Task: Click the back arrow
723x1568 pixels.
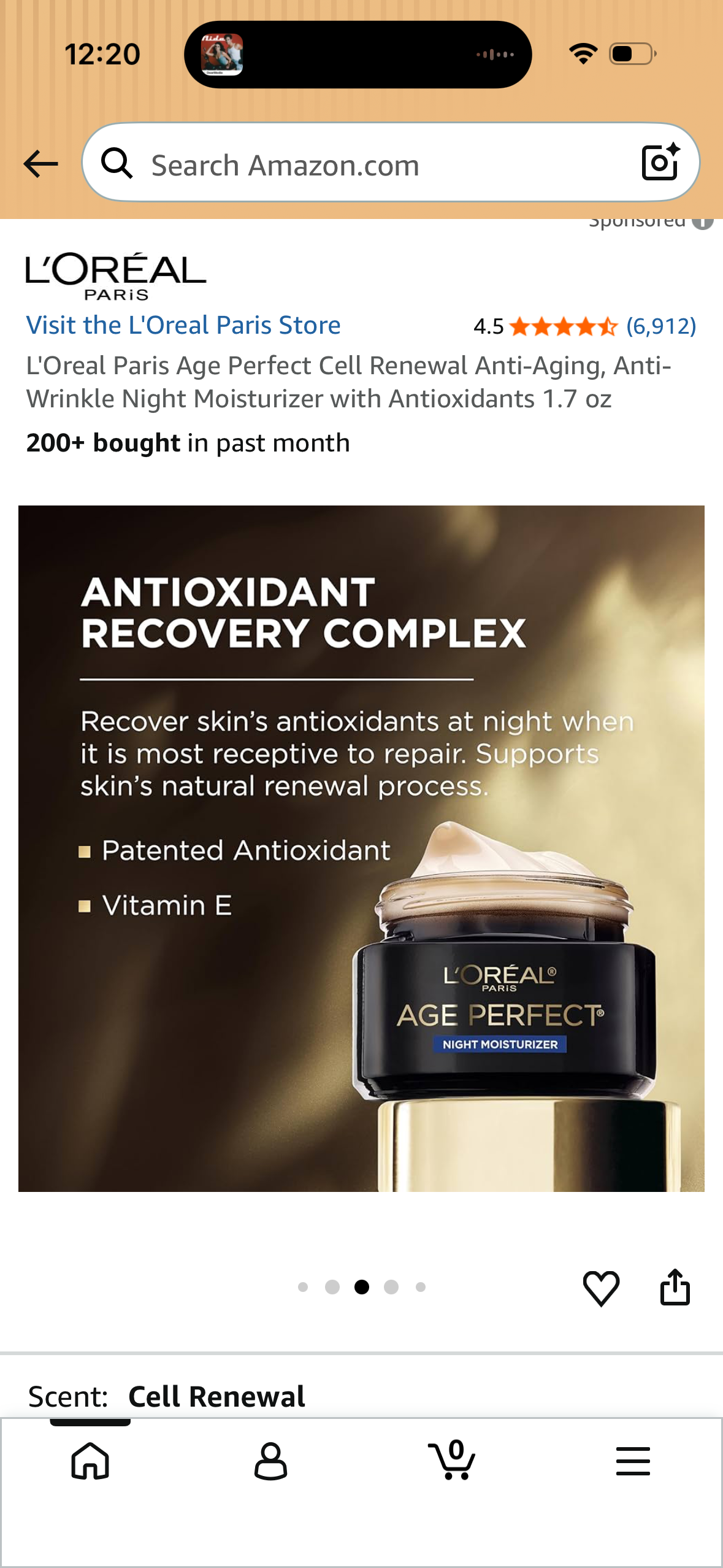Action: (x=39, y=164)
